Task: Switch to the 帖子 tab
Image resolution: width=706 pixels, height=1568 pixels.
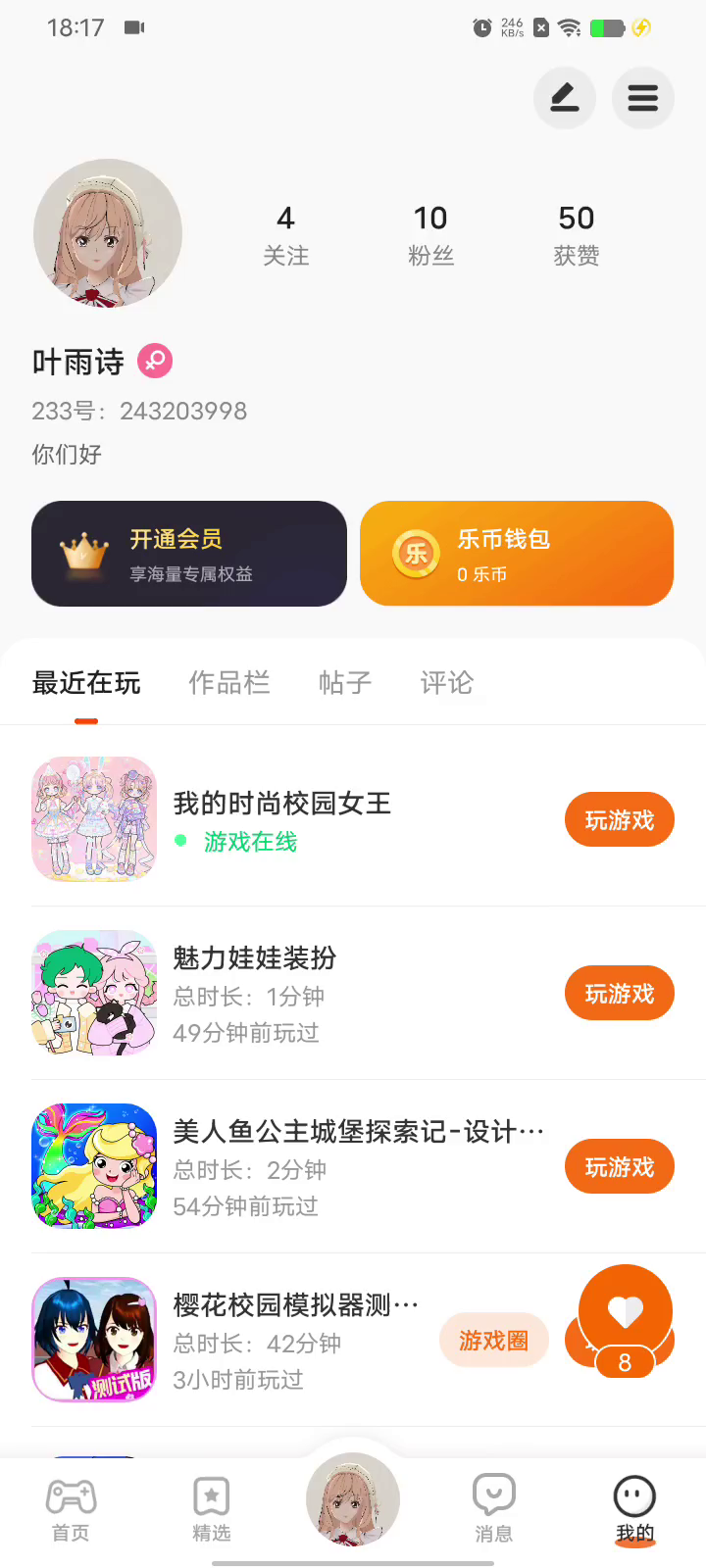Action: click(345, 683)
